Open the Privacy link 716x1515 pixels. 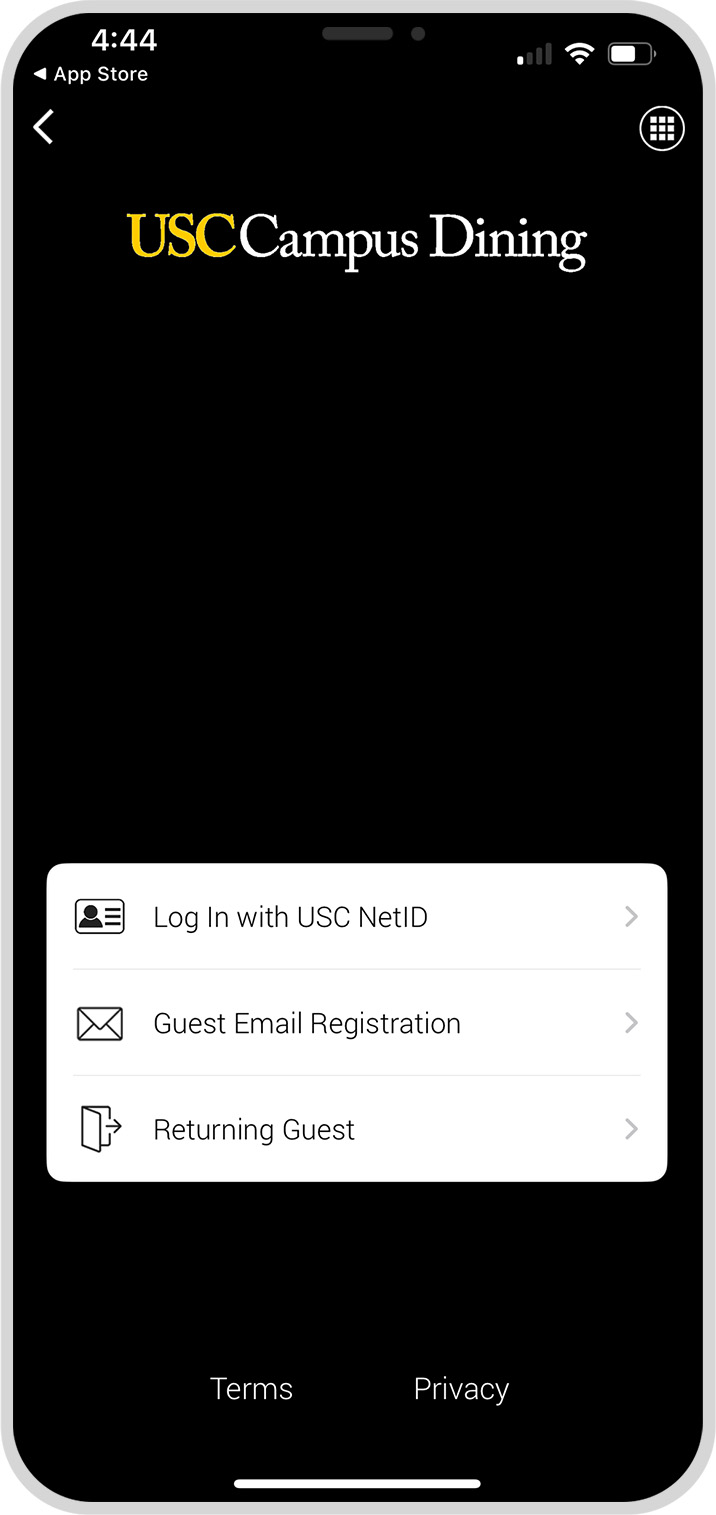coord(461,1389)
